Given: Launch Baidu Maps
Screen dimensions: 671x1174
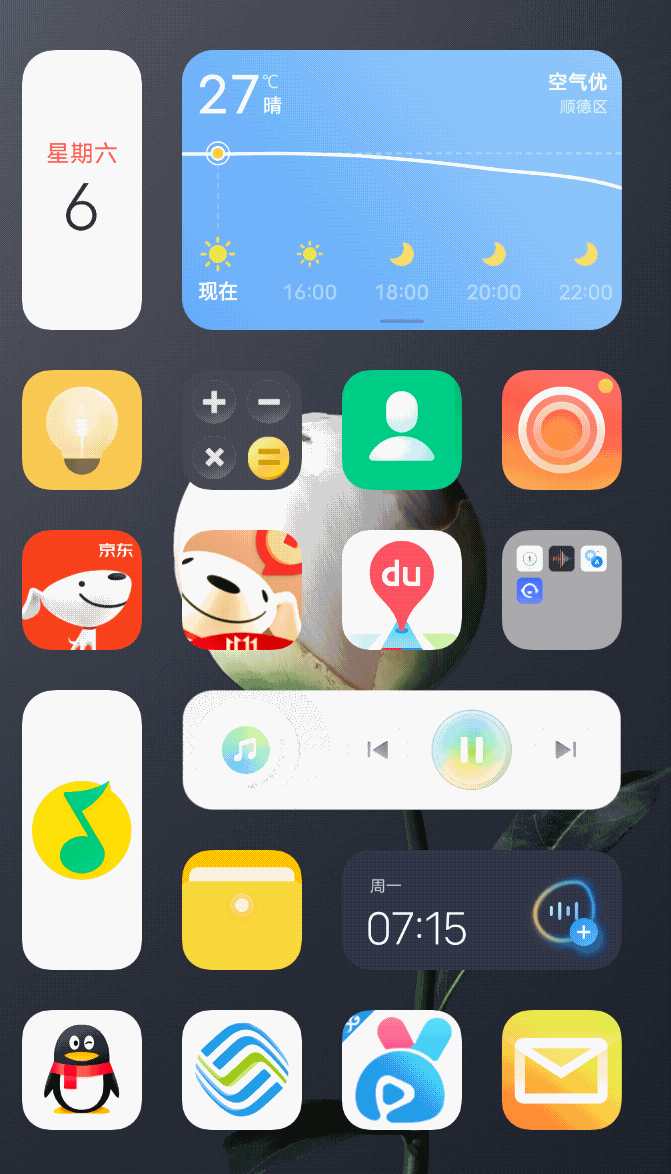Looking at the screenshot, I should (401, 590).
